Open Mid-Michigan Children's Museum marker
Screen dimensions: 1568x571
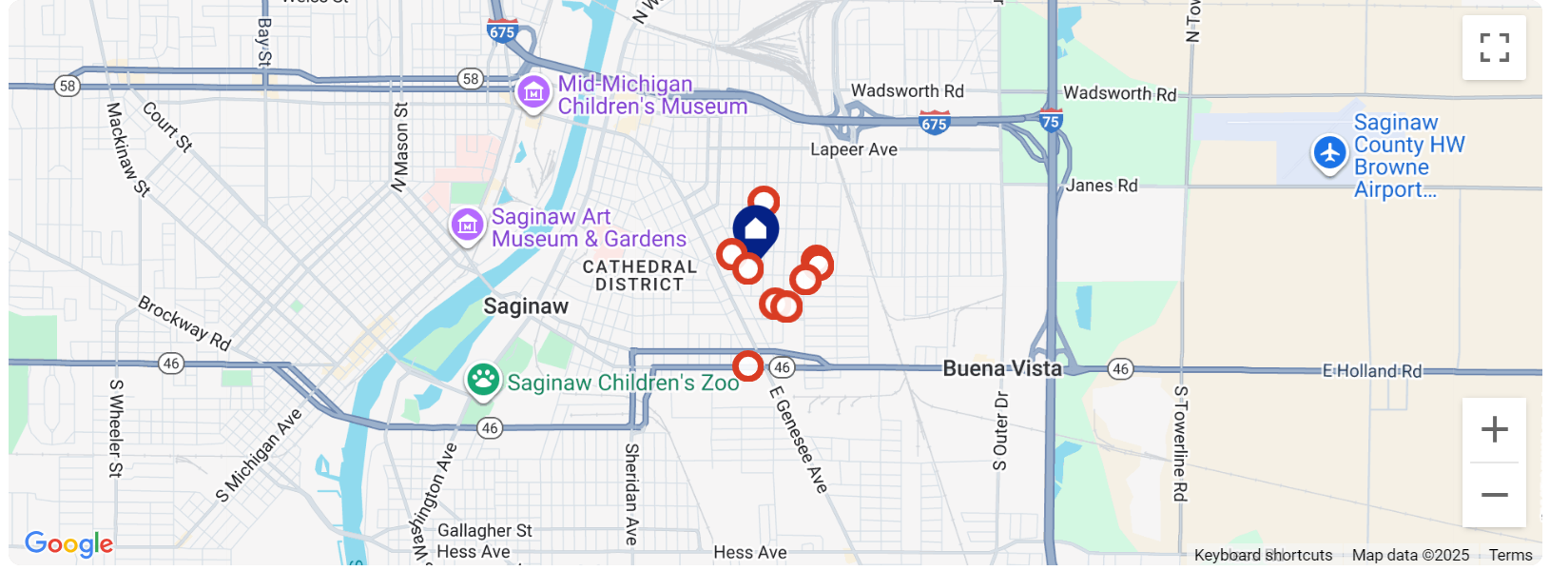[x=533, y=93]
